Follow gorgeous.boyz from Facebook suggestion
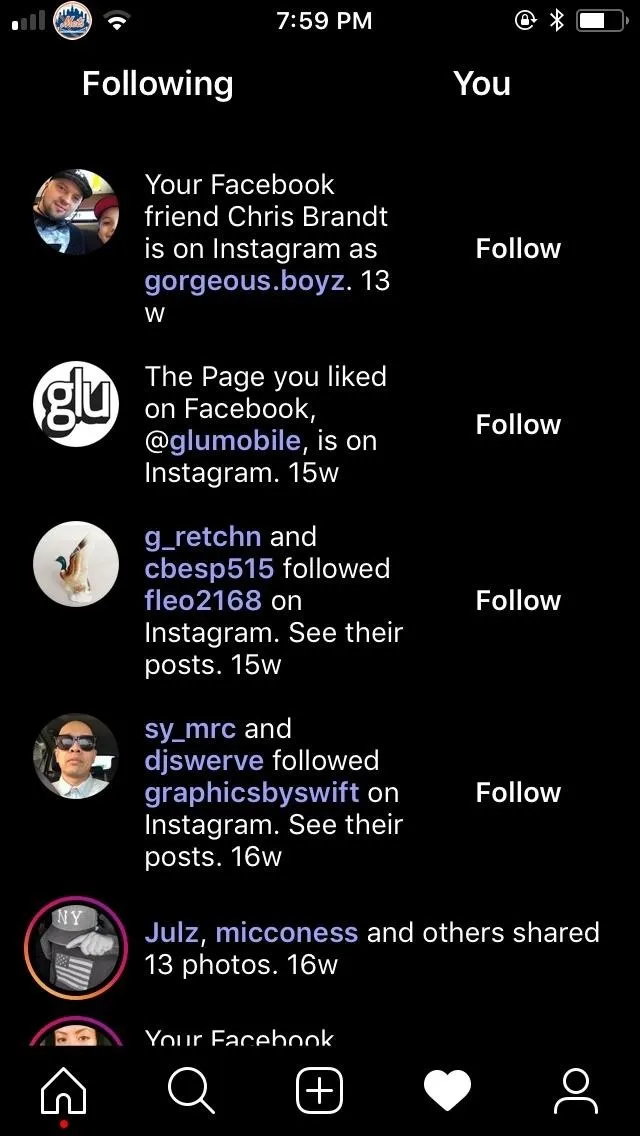Viewport: 640px width, 1136px height. (518, 248)
